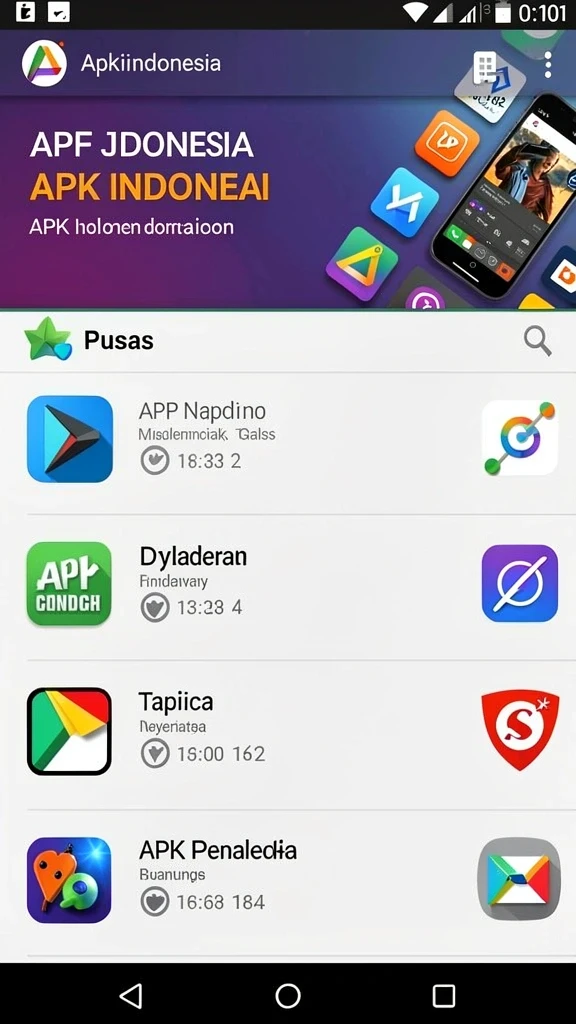Show recent apps
The height and width of the screenshot is (1024, 576).
tap(444, 996)
